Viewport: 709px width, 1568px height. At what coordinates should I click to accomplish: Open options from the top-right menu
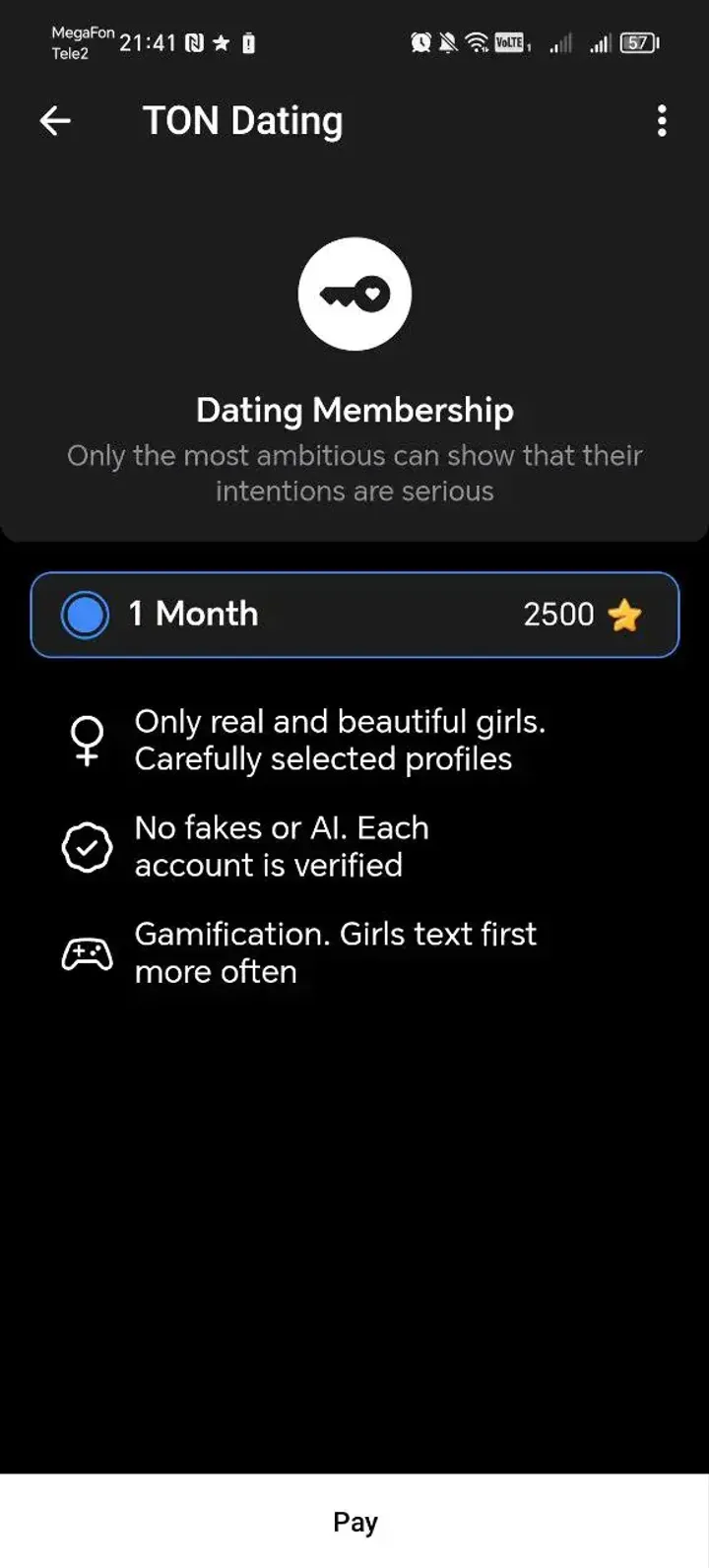coord(662,120)
